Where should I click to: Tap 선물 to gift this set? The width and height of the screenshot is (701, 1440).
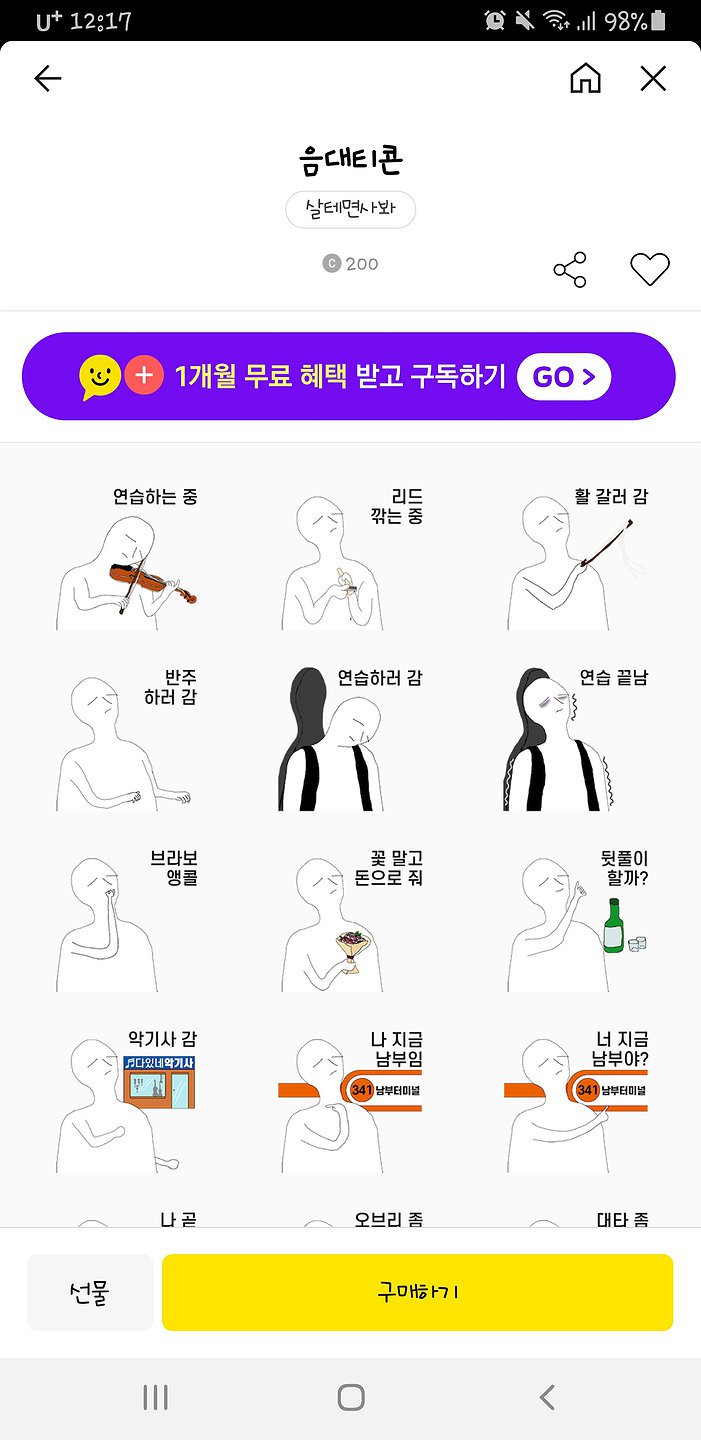pos(90,1293)
